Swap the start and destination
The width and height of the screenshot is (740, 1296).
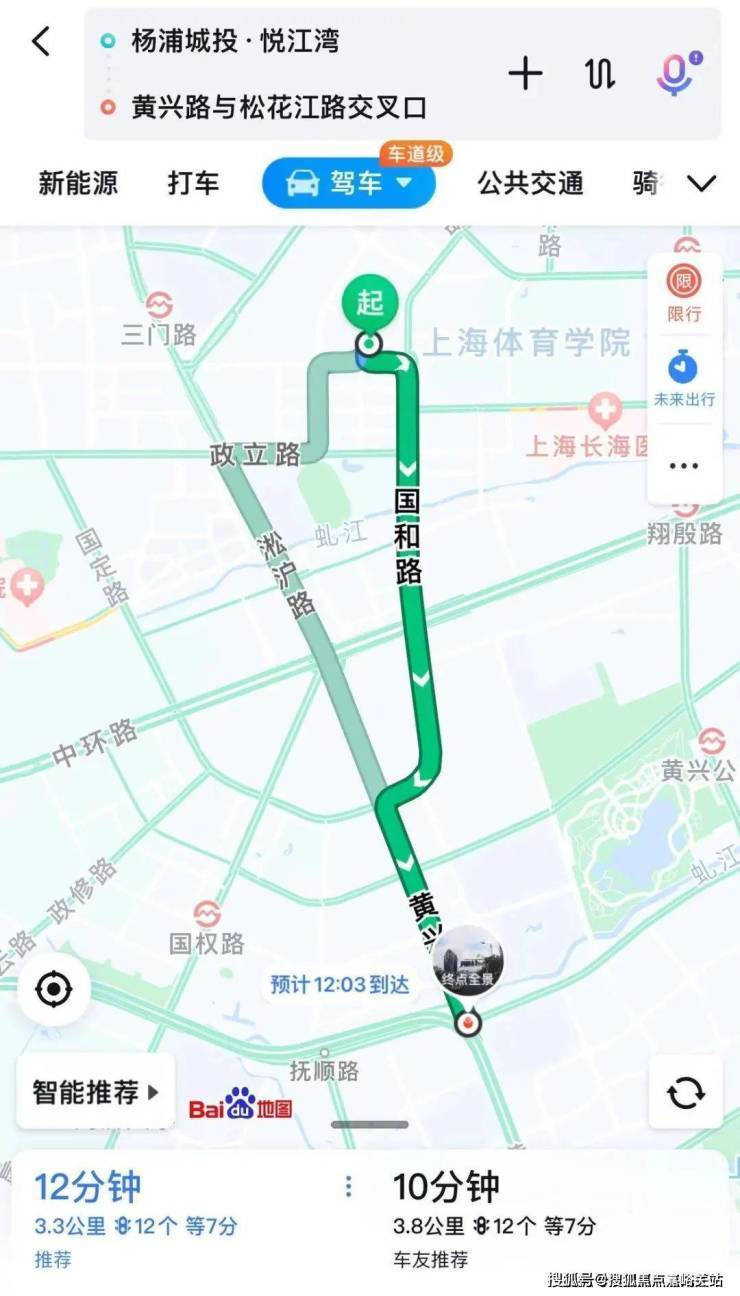[x=600, y=74]
